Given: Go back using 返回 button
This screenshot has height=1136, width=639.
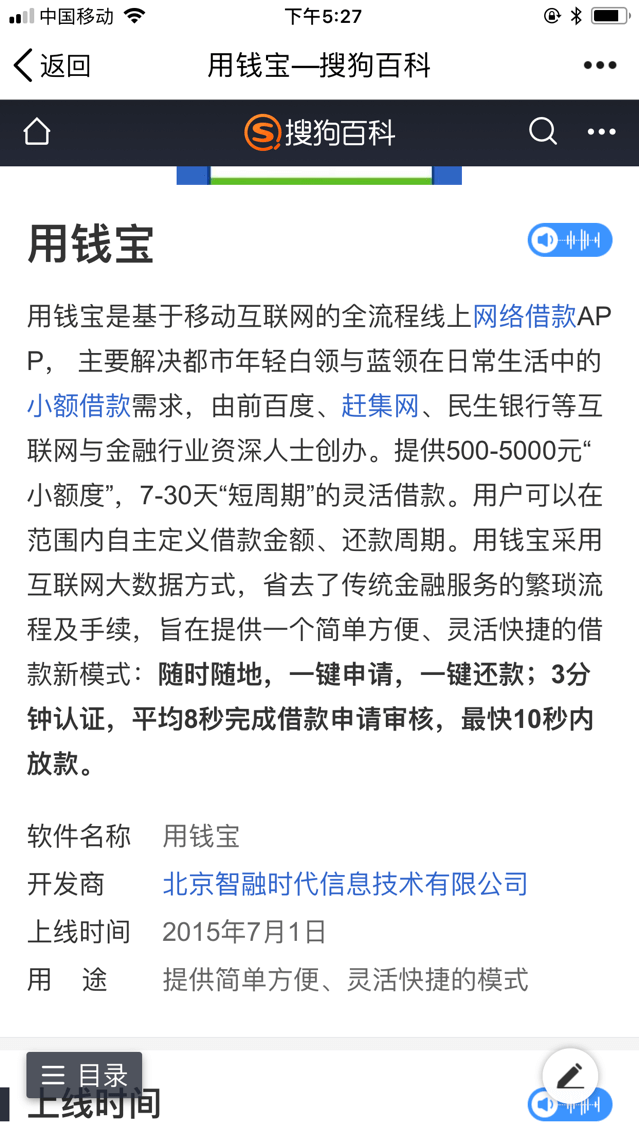Looking at the screenshot, I should [x=52, y=66].
